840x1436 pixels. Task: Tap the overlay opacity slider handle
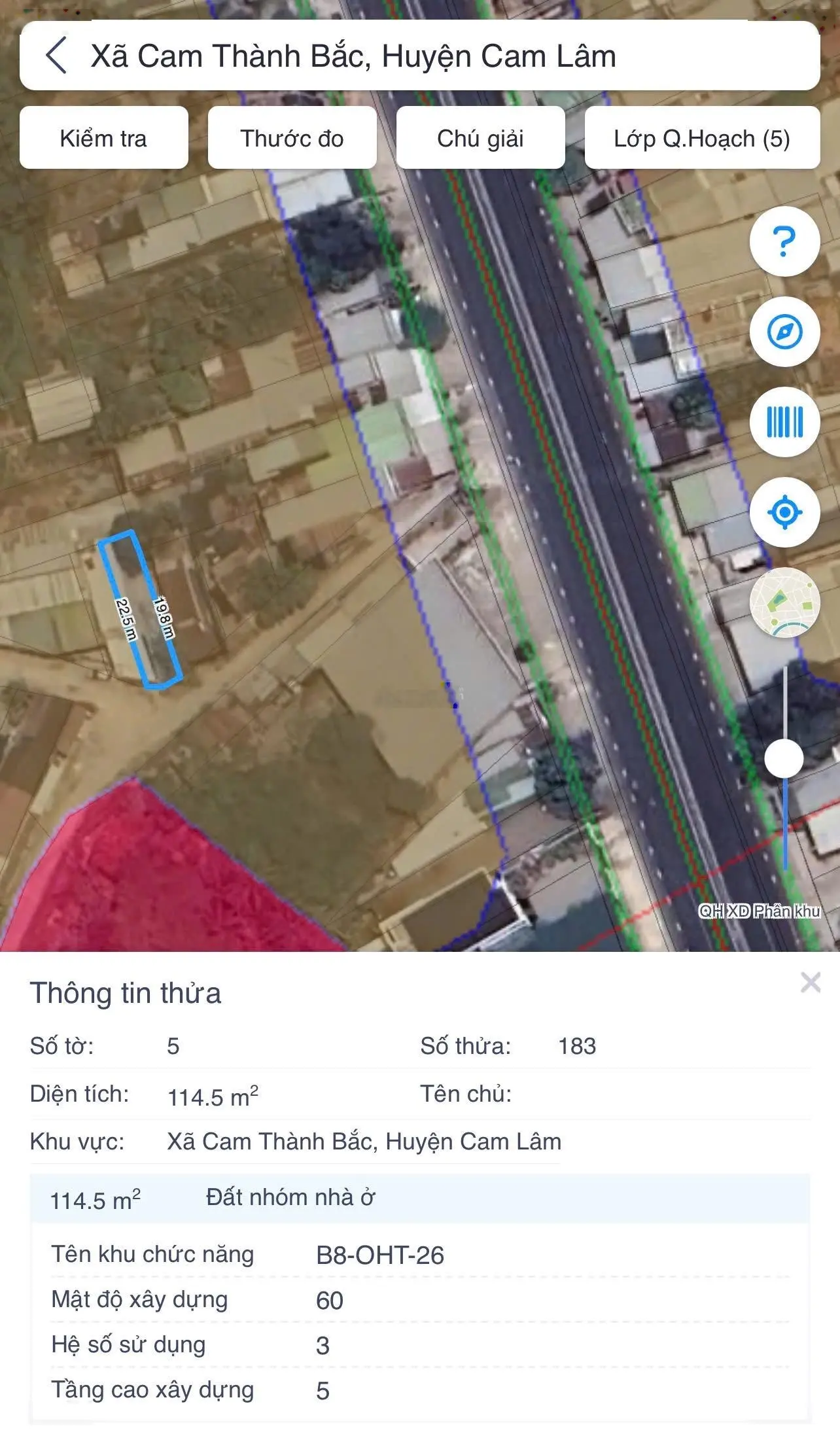pyautogui.click(x=784, y=758)
